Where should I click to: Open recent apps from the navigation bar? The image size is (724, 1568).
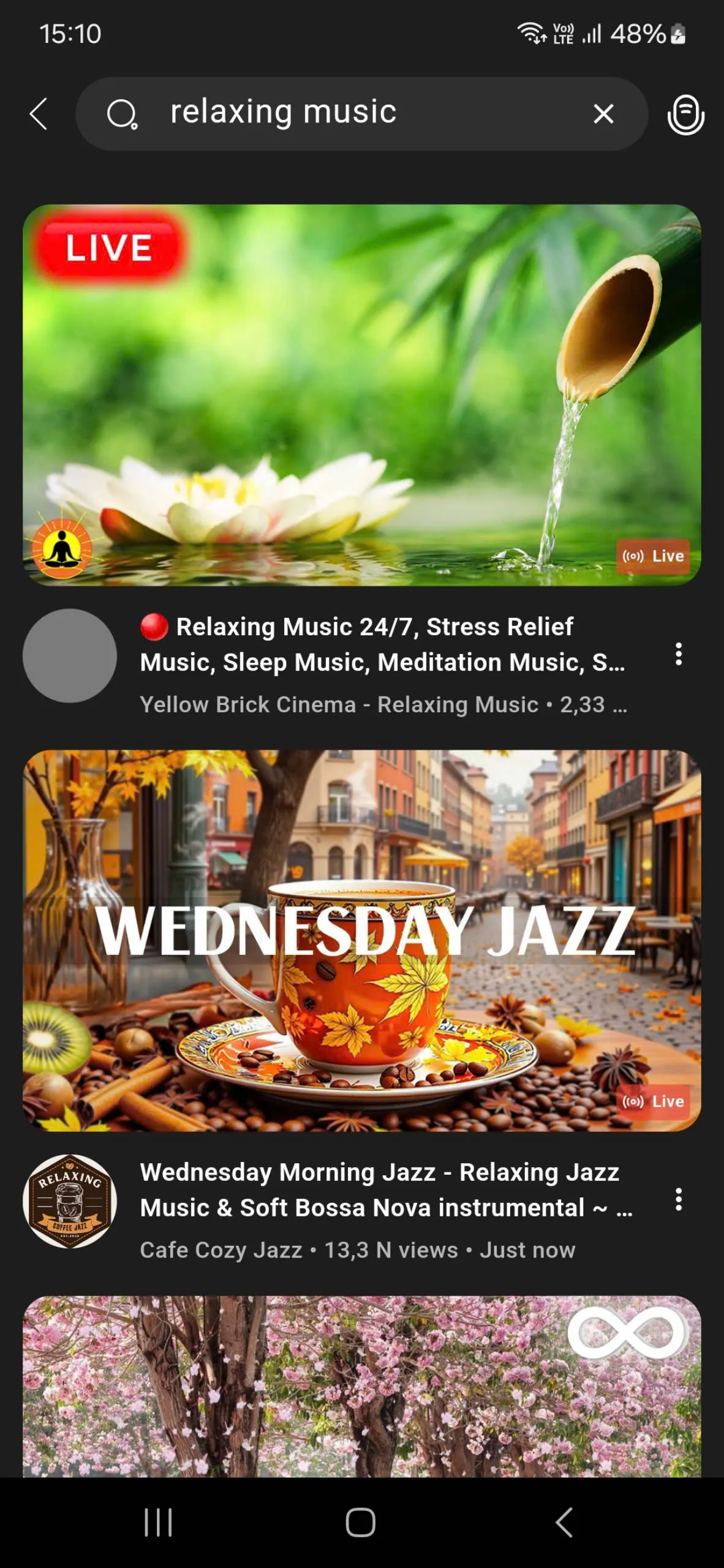pyautogui.click(x=158, y=1522)
